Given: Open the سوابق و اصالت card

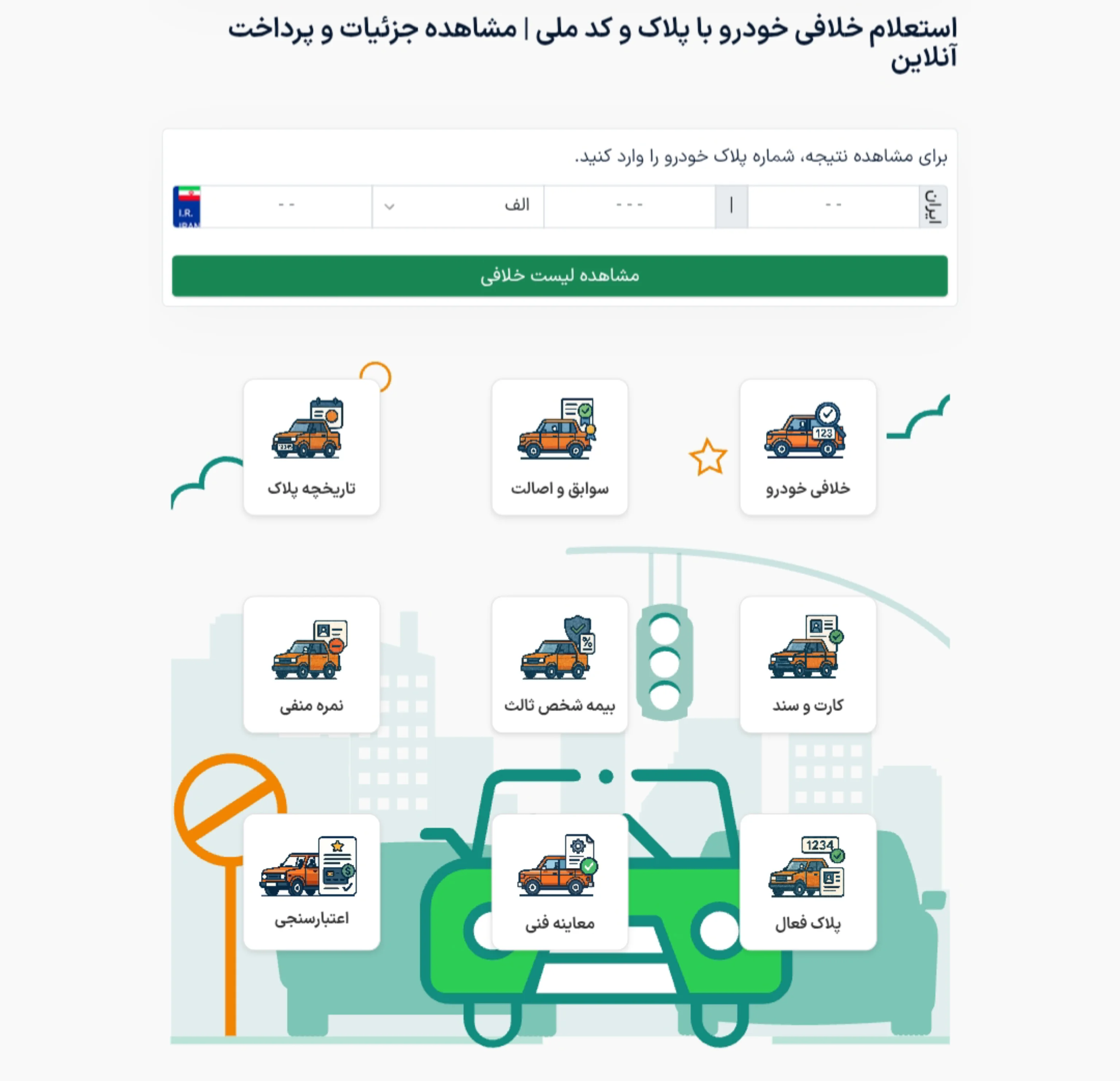Looking at the screenshot, I should click(559, 447).
